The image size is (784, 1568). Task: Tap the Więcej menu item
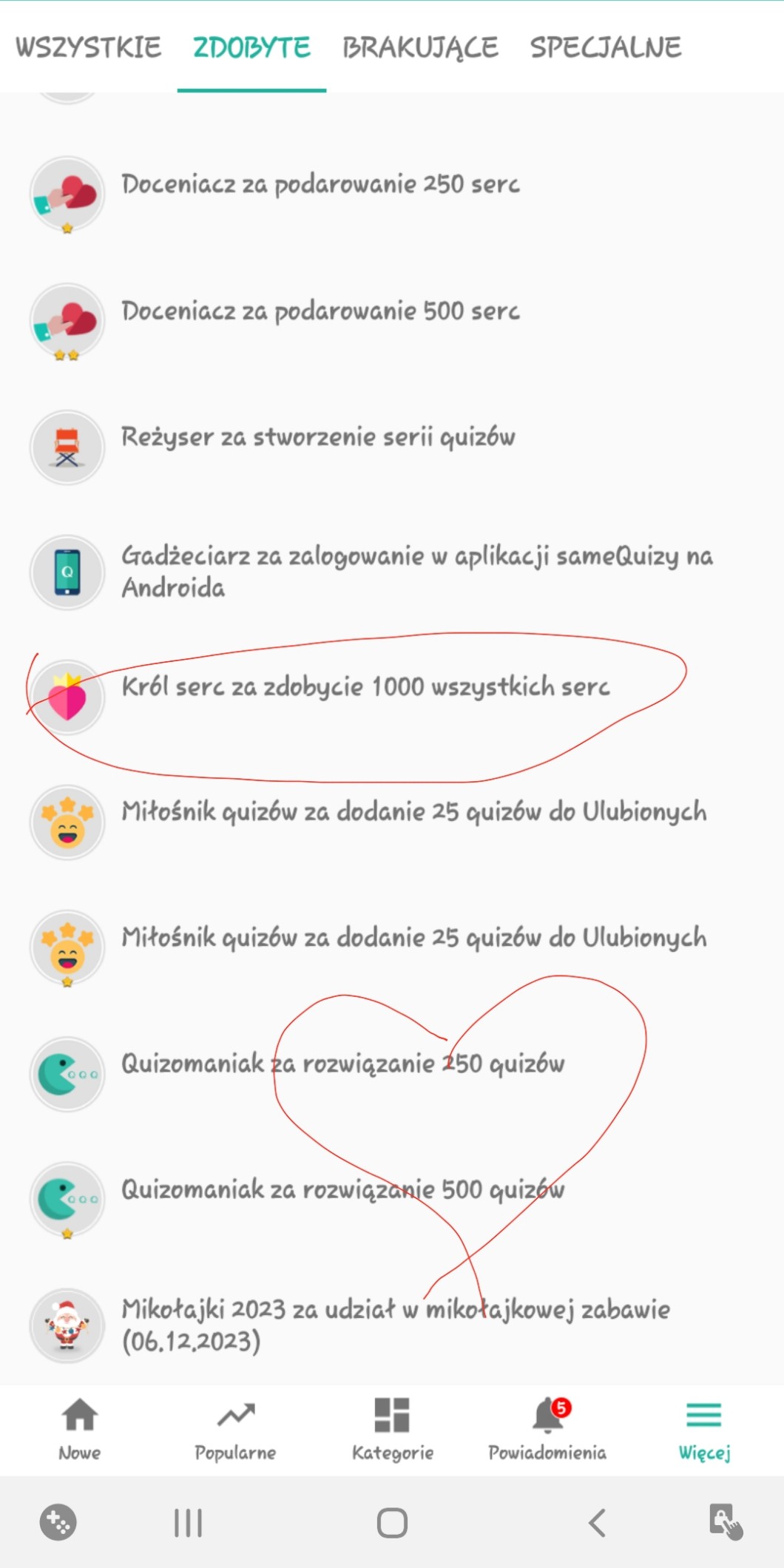[x=703, y=1429]
